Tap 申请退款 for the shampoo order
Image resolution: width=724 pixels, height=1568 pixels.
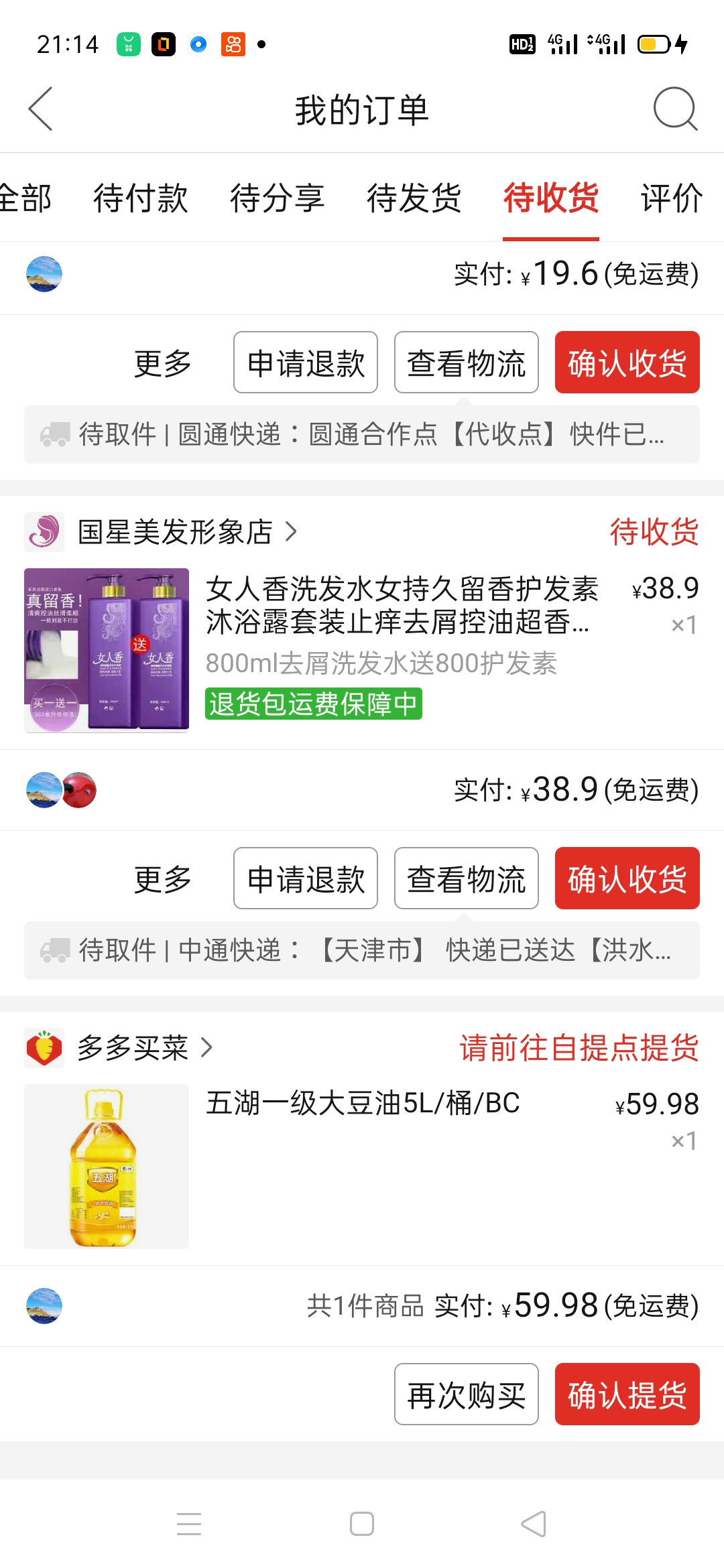(306, 878)
